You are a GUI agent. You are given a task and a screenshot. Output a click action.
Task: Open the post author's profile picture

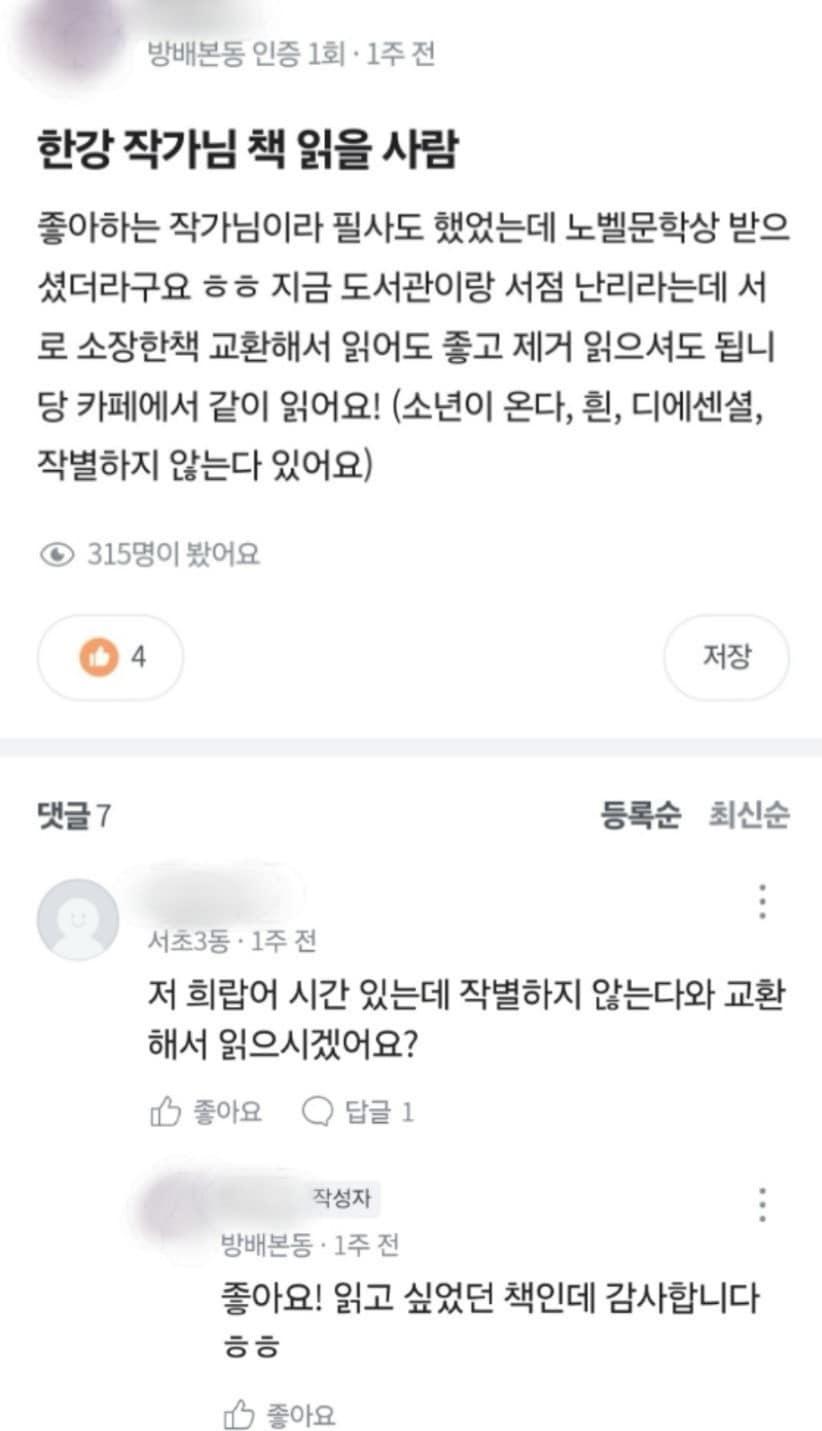pyautogui.click(x=70, y=40)
